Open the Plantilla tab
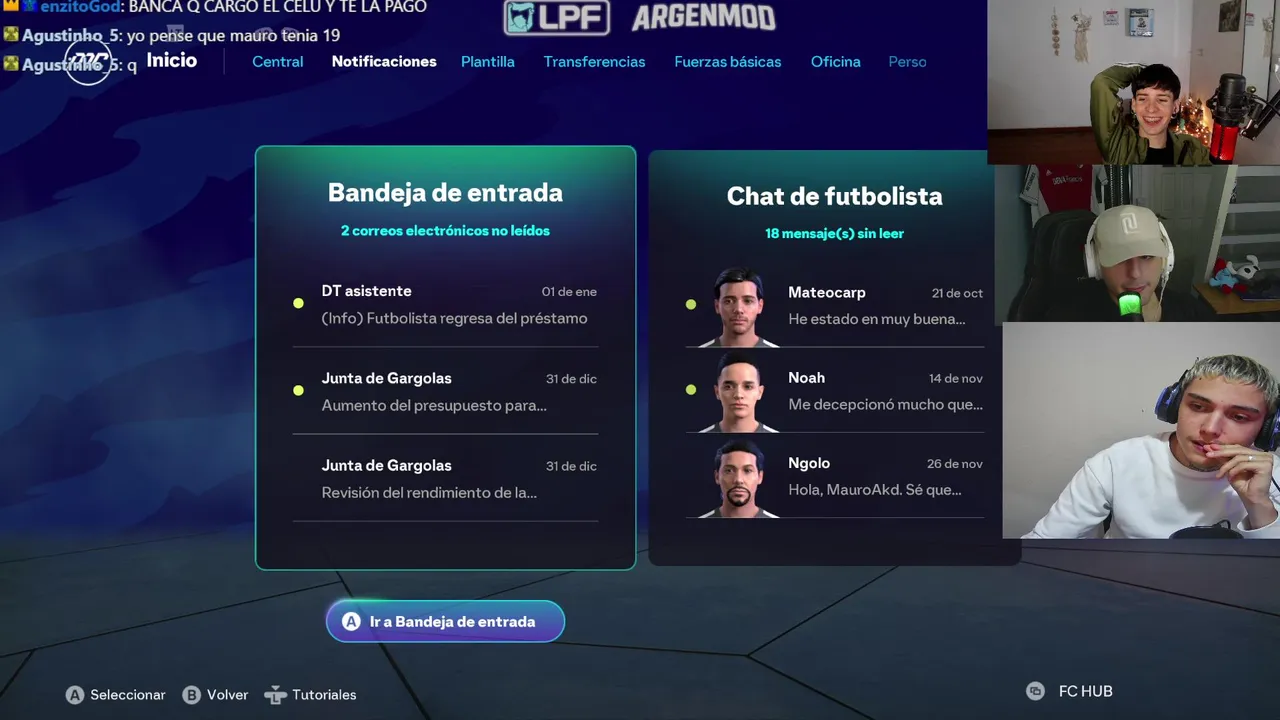This screenshot has width=1280, height=720. [x=488, y=62]
